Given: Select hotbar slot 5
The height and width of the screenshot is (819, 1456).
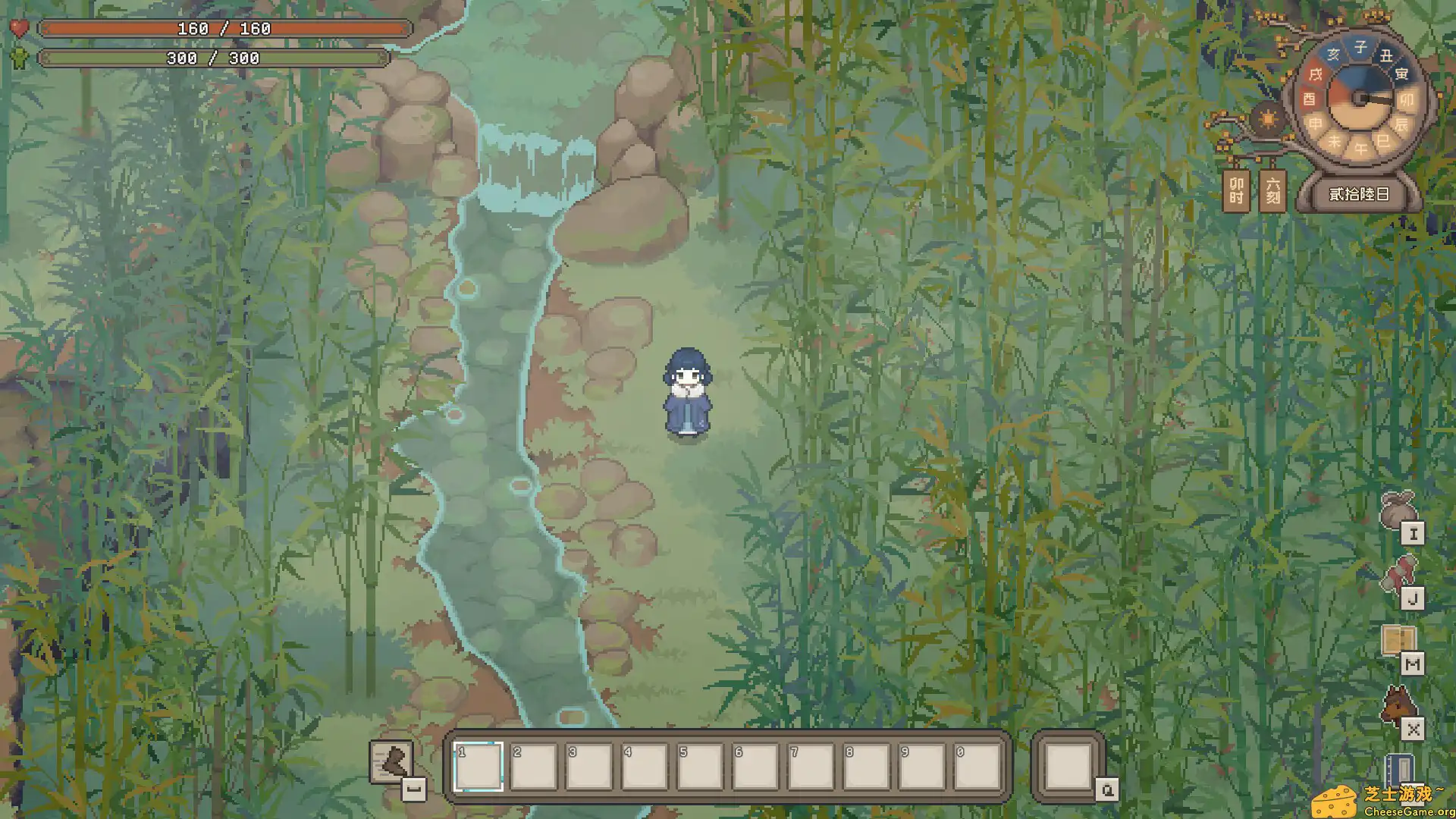Looking at the screenshot, I should pos(700,766).
